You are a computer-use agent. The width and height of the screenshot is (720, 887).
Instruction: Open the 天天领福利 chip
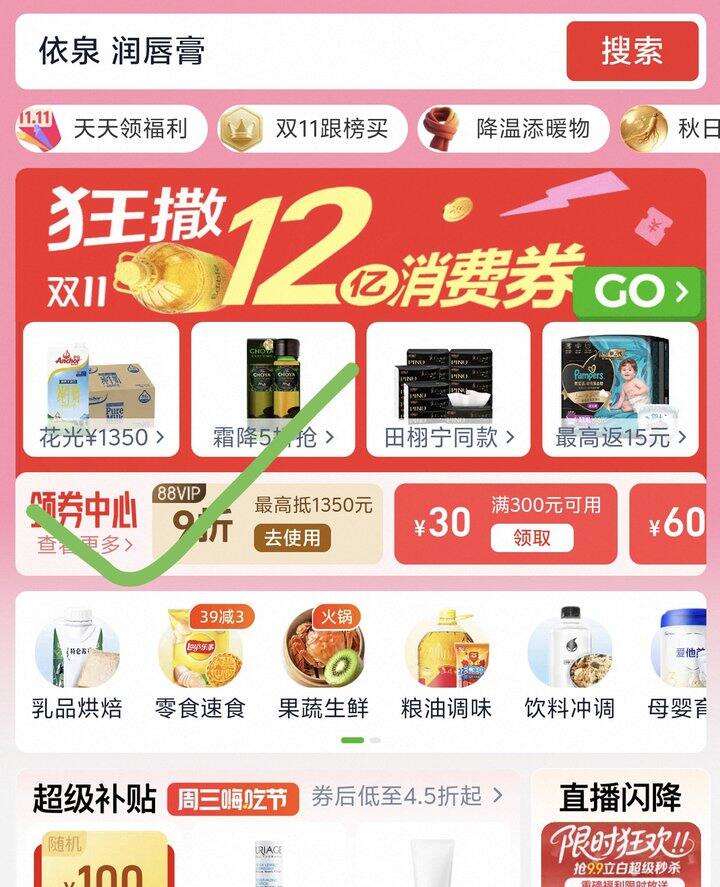click(x=110, y=128)
